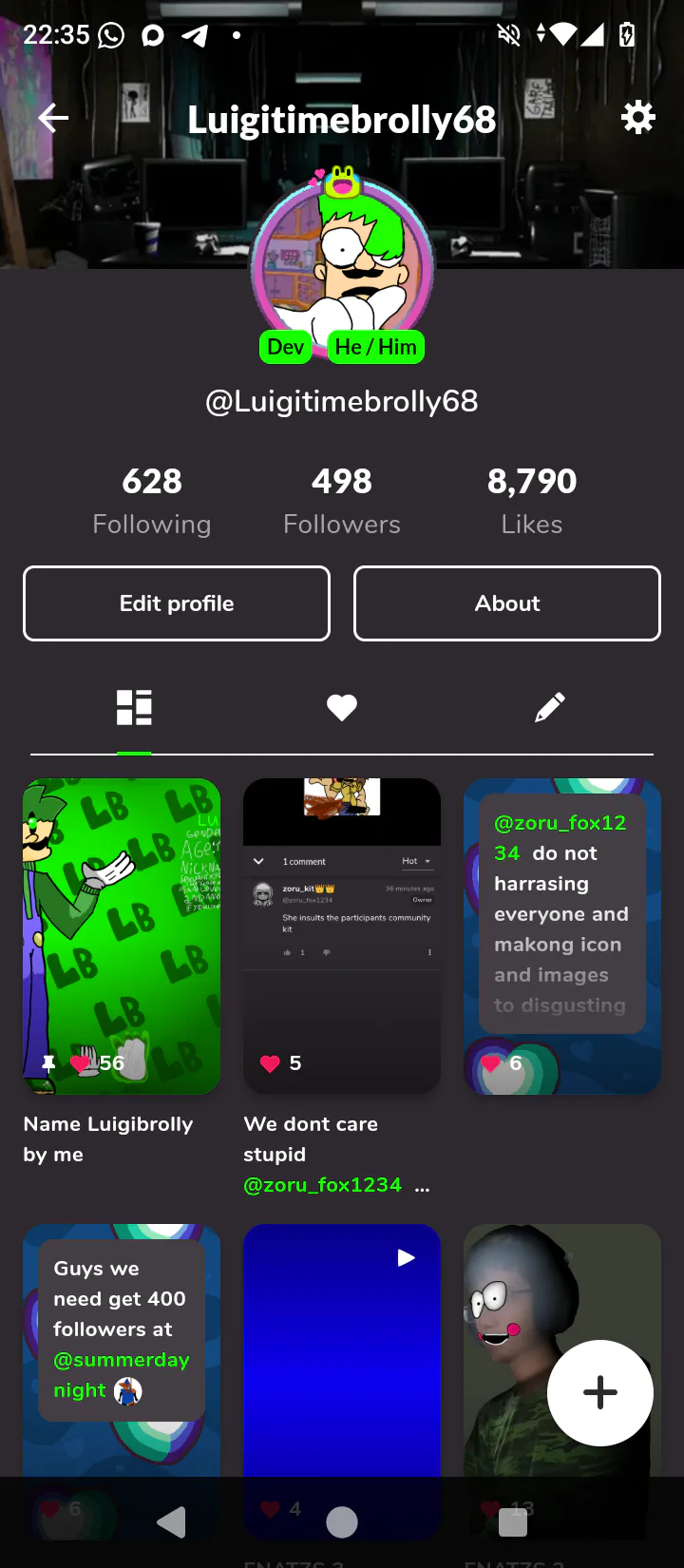Tap the system home button
Image resolution: width=684 pixels, height=1568 pixels.
click(x=342, y=1522)
